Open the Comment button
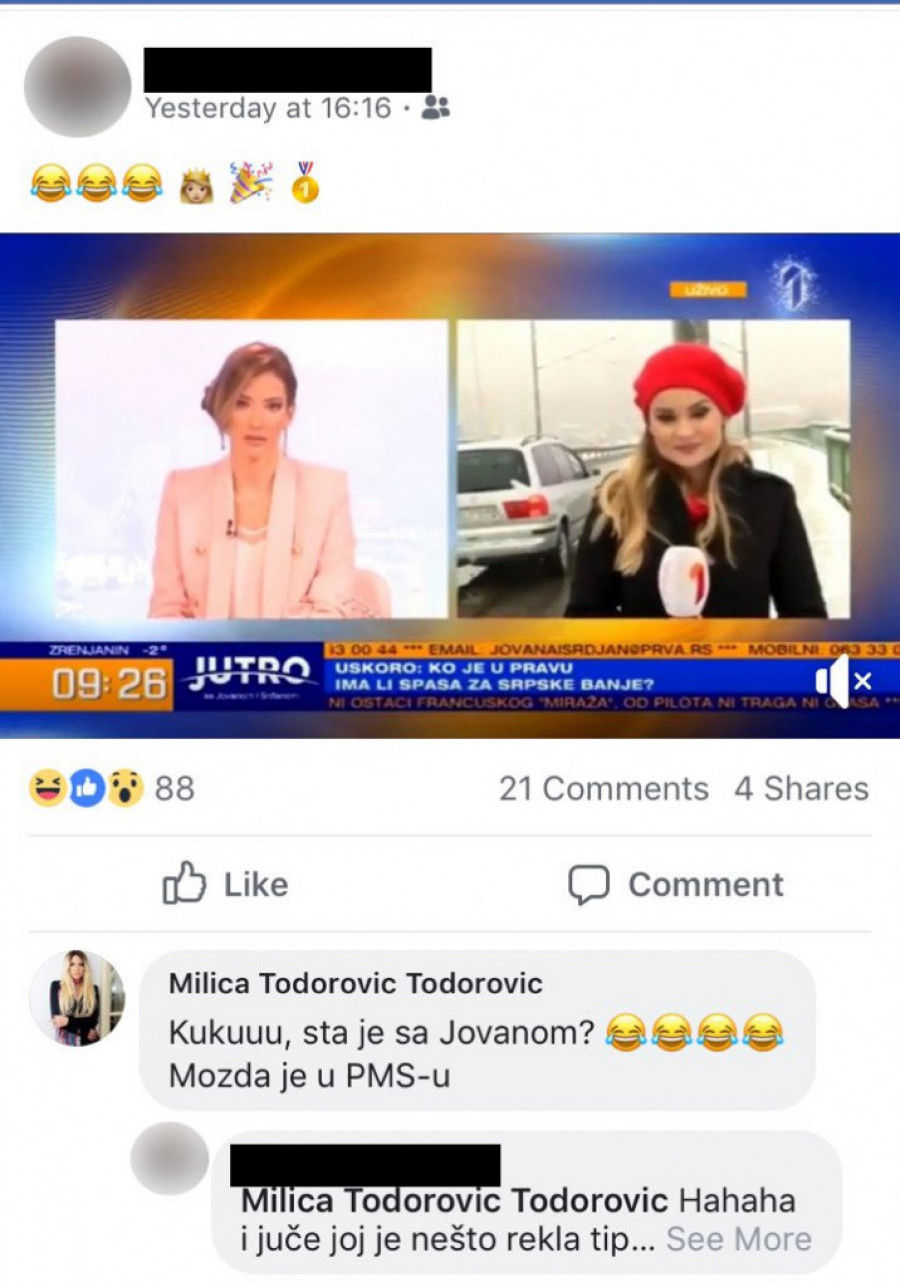This screenshot has width=900, height=1287. 676,885
